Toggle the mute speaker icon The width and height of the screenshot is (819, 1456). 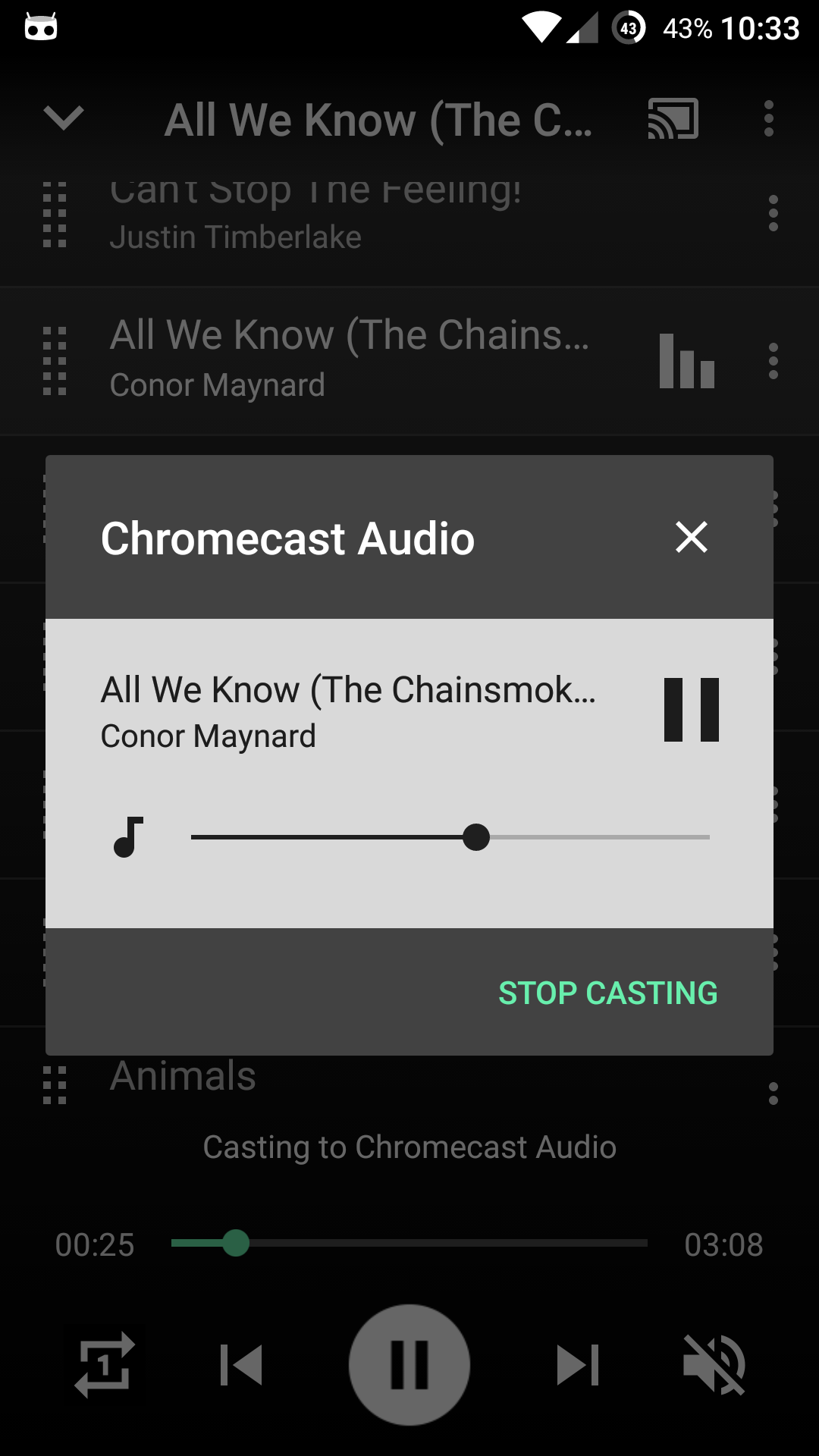[714, 1365]
